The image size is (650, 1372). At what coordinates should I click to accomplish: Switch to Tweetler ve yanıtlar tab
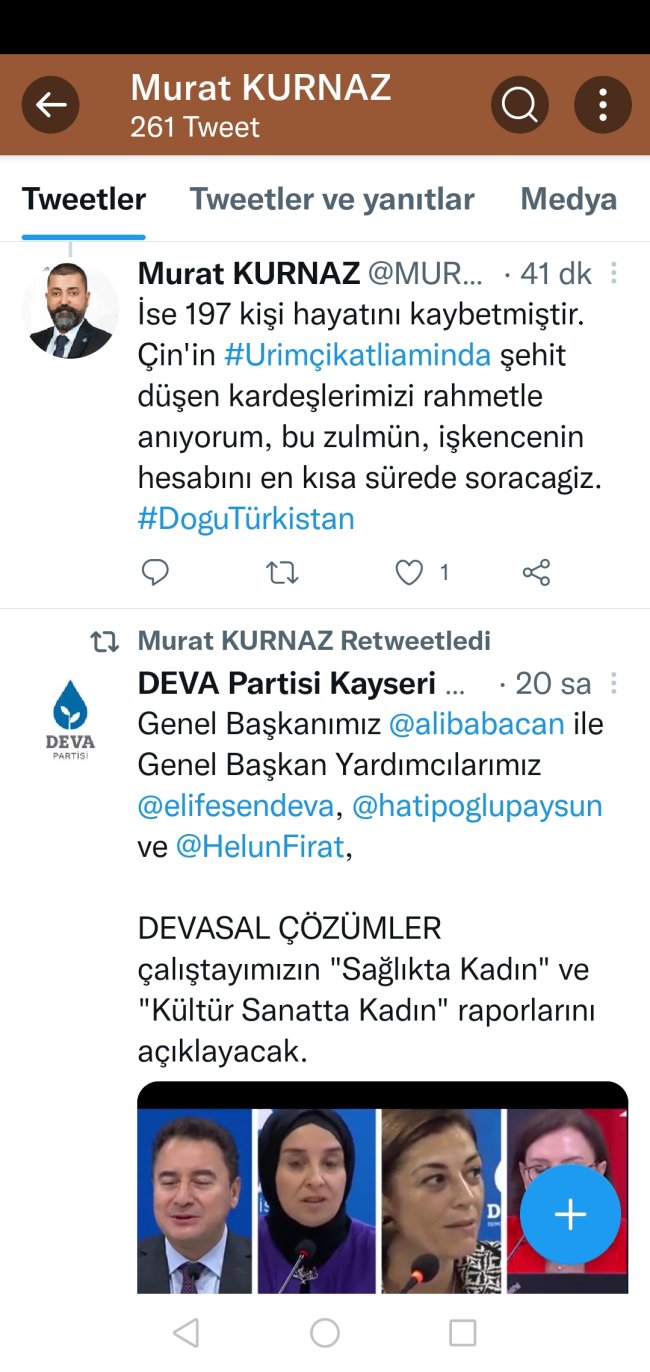click(332, 199)
